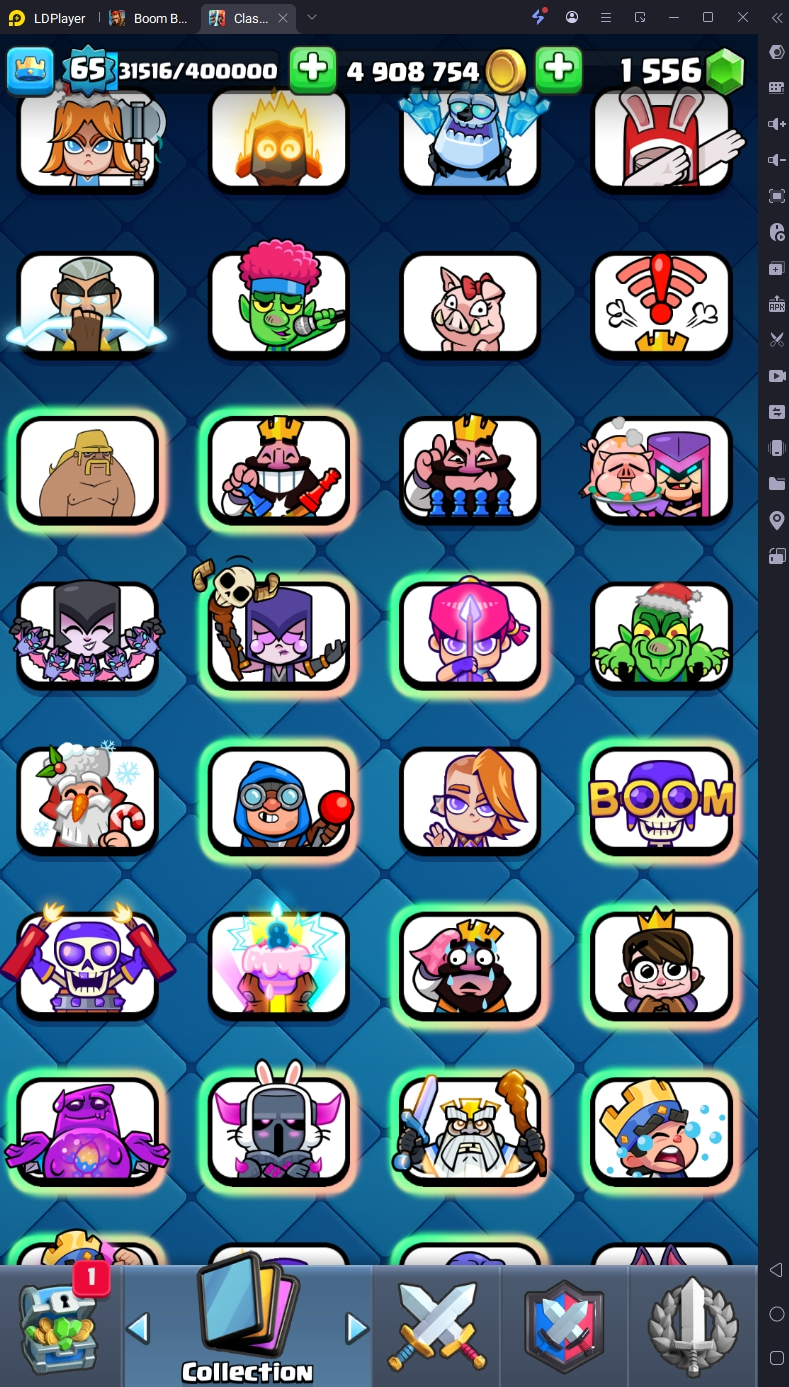Open the shop chest tab

[x=60, y=1326]
